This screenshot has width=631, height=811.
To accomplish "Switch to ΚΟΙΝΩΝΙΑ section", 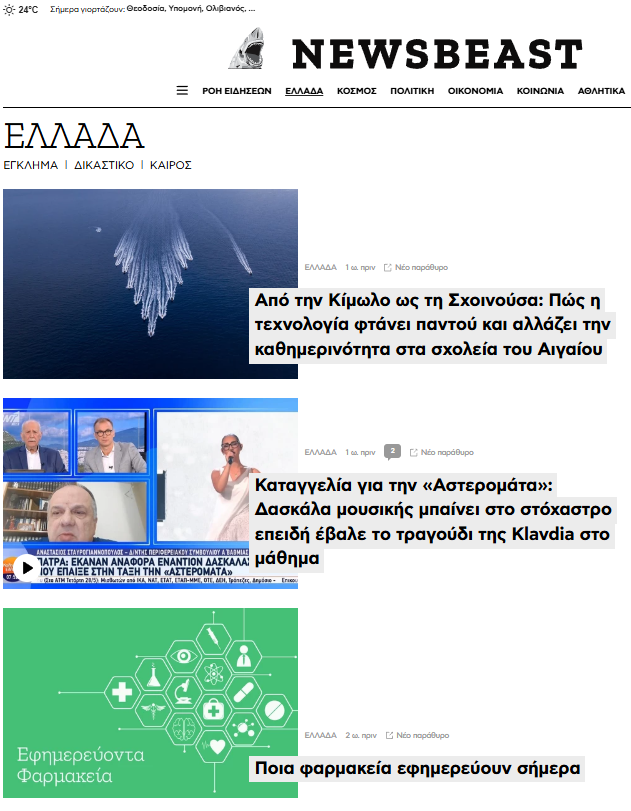I will [x=540, y=90].
